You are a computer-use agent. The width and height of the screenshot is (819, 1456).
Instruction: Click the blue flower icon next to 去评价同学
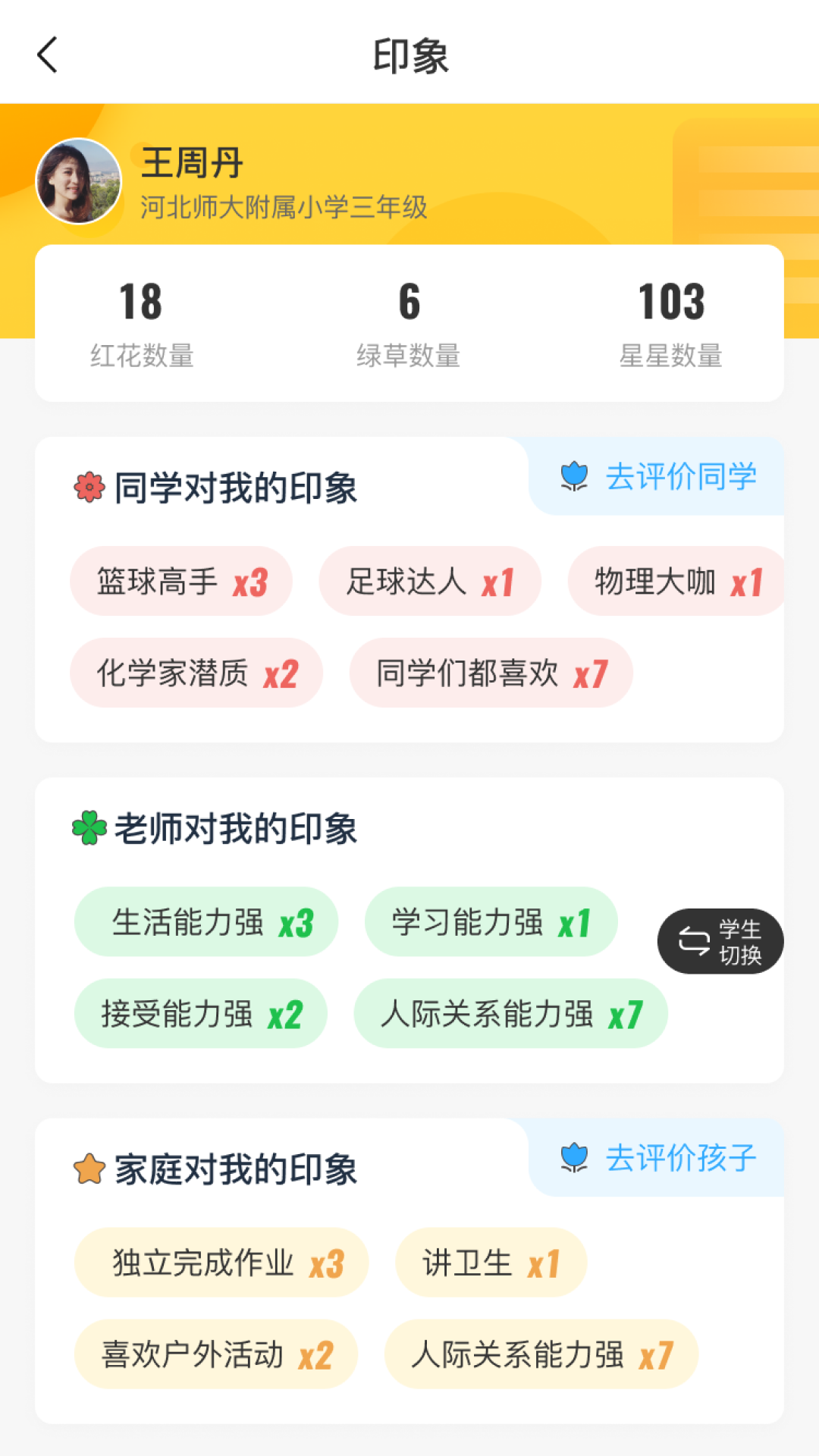[x=576, y=476]
